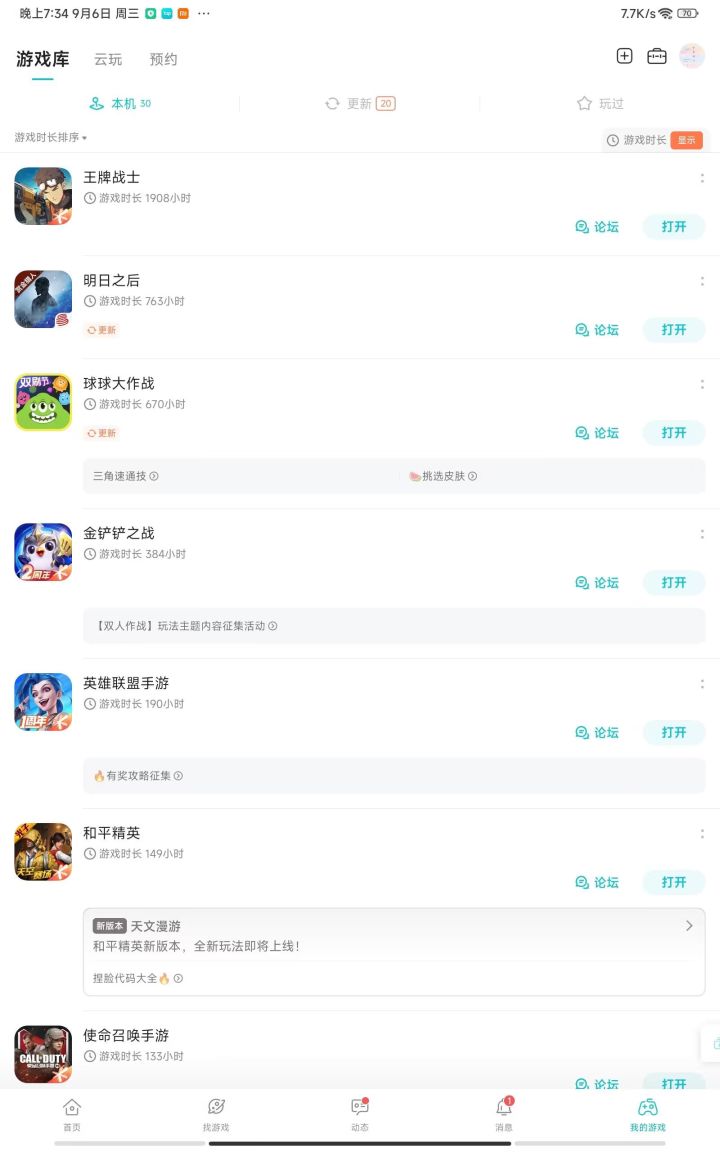Open the game toolbox icon at top right
Viewport: 720px width, 1152px height.
[x=656, y=57]
